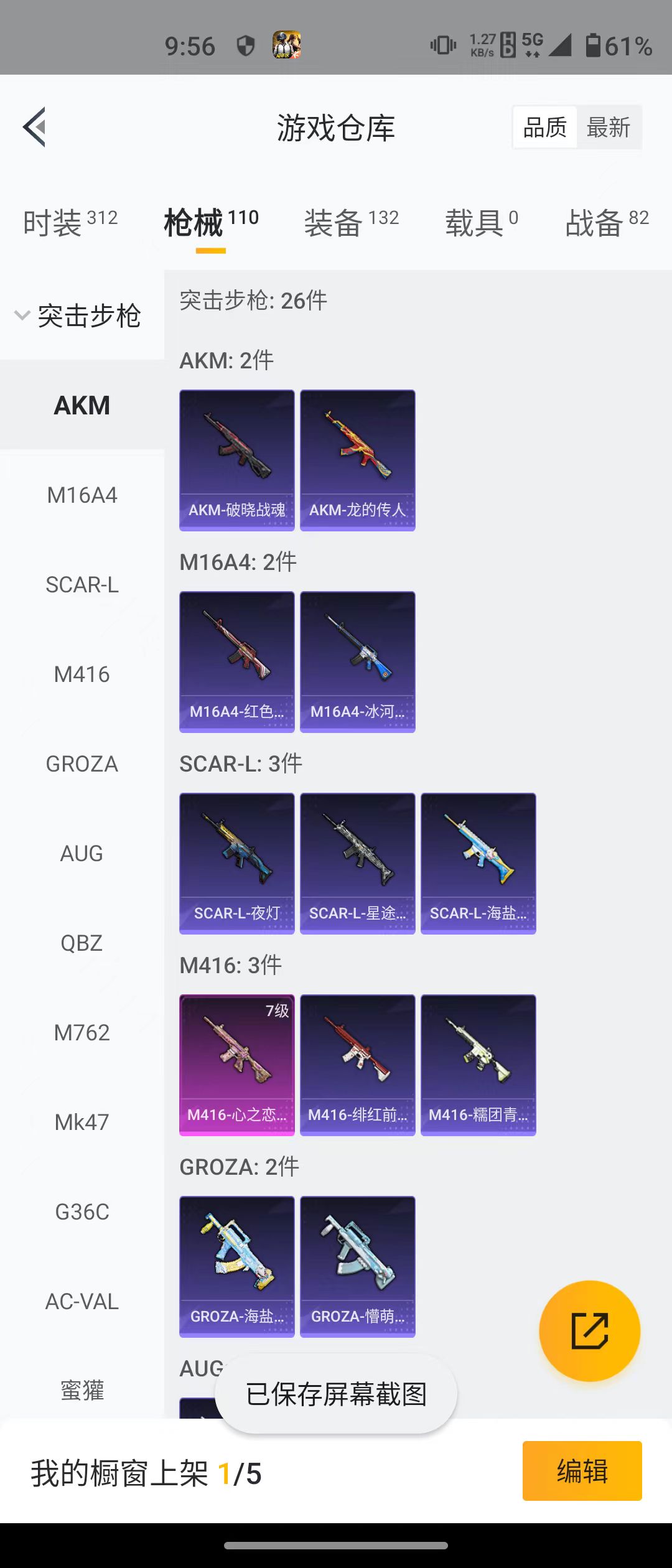Select SCAR-L in the side list
Screen dimensions: 672x1568
(x=82, y=585)
